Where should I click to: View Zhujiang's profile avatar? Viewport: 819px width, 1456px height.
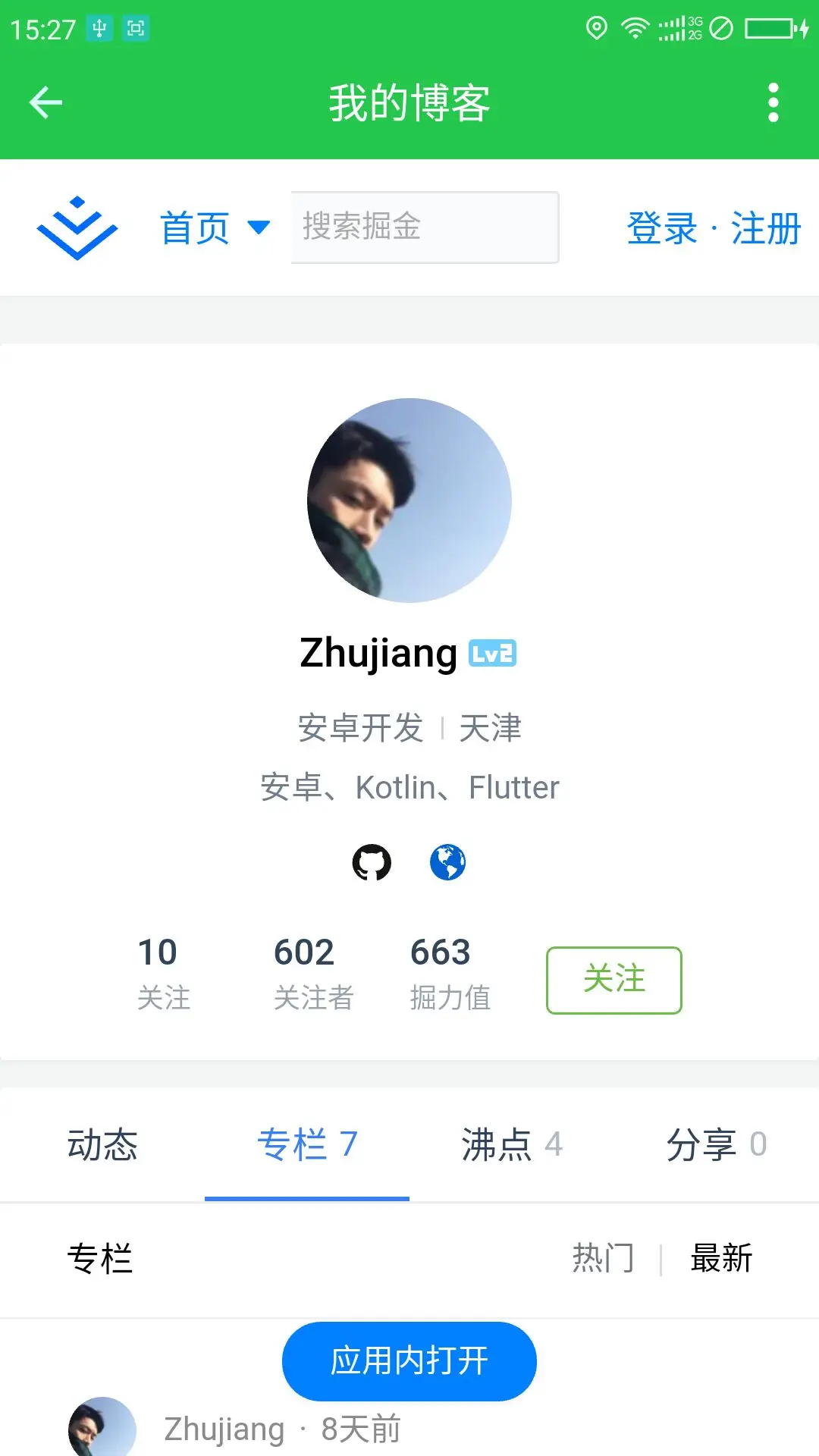[x=409, y=500]
